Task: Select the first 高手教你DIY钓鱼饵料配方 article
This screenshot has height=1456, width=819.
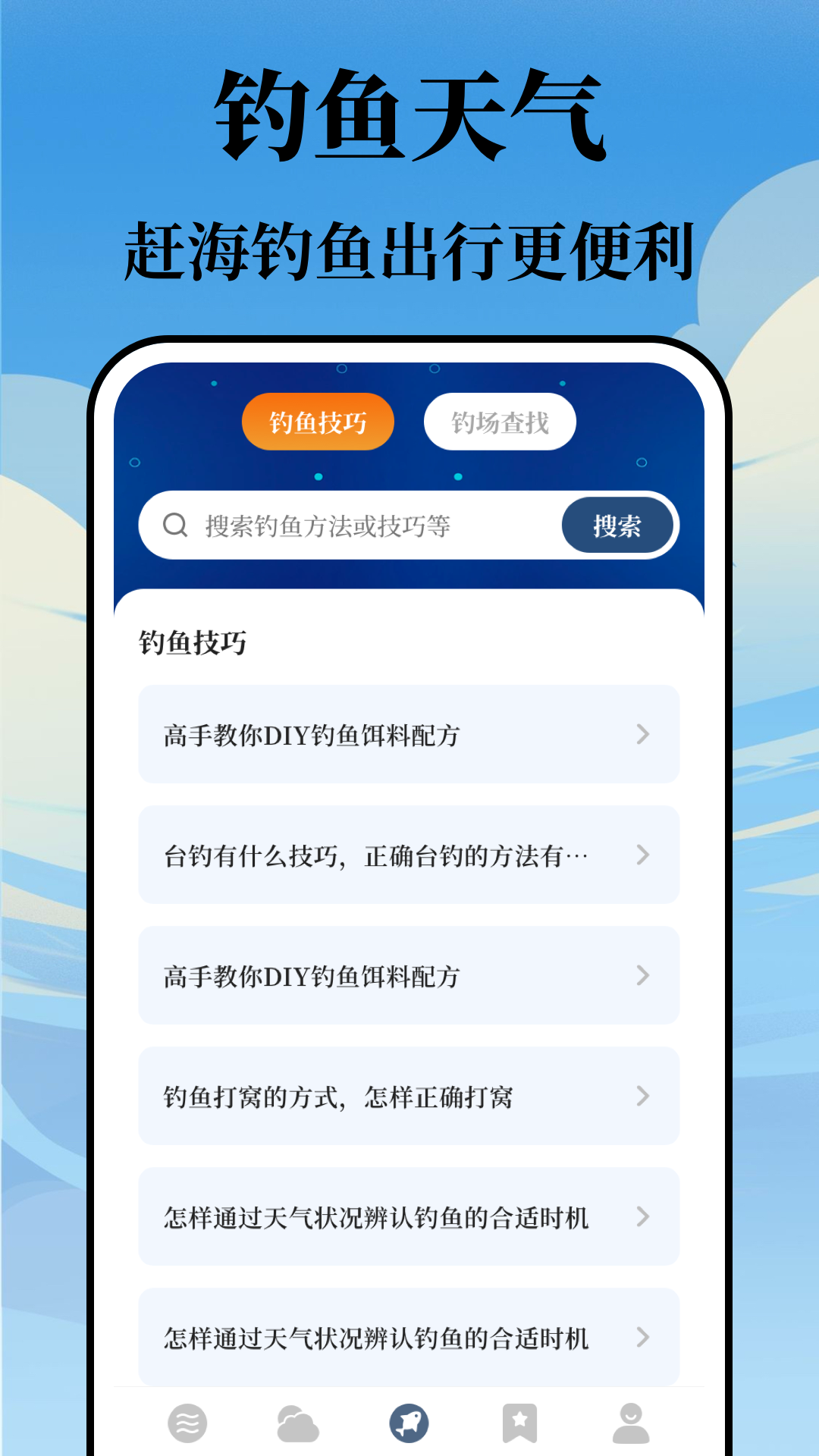Action: click(x=311, y=734)
